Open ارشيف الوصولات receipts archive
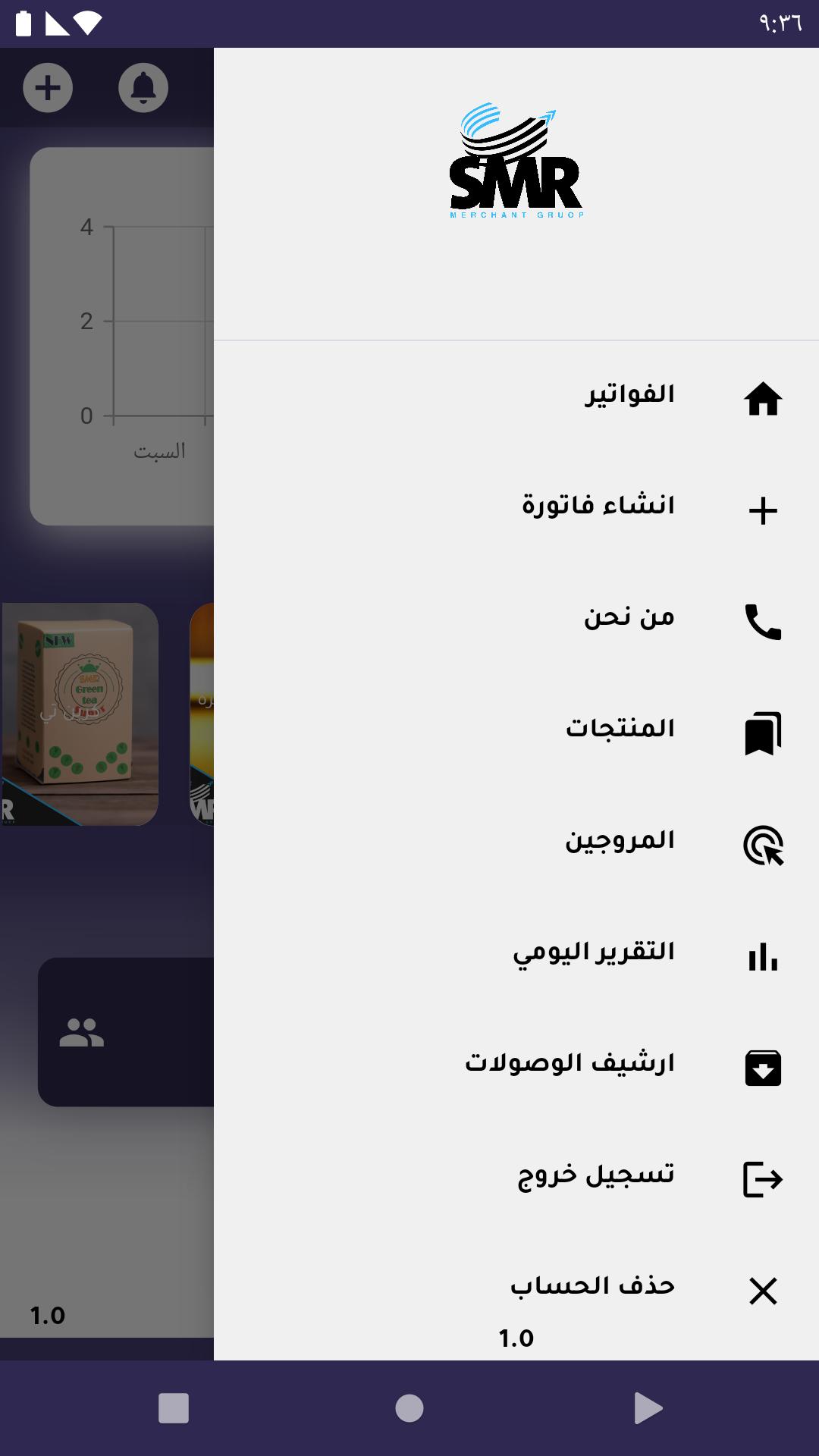 [x=516, y=1065]
